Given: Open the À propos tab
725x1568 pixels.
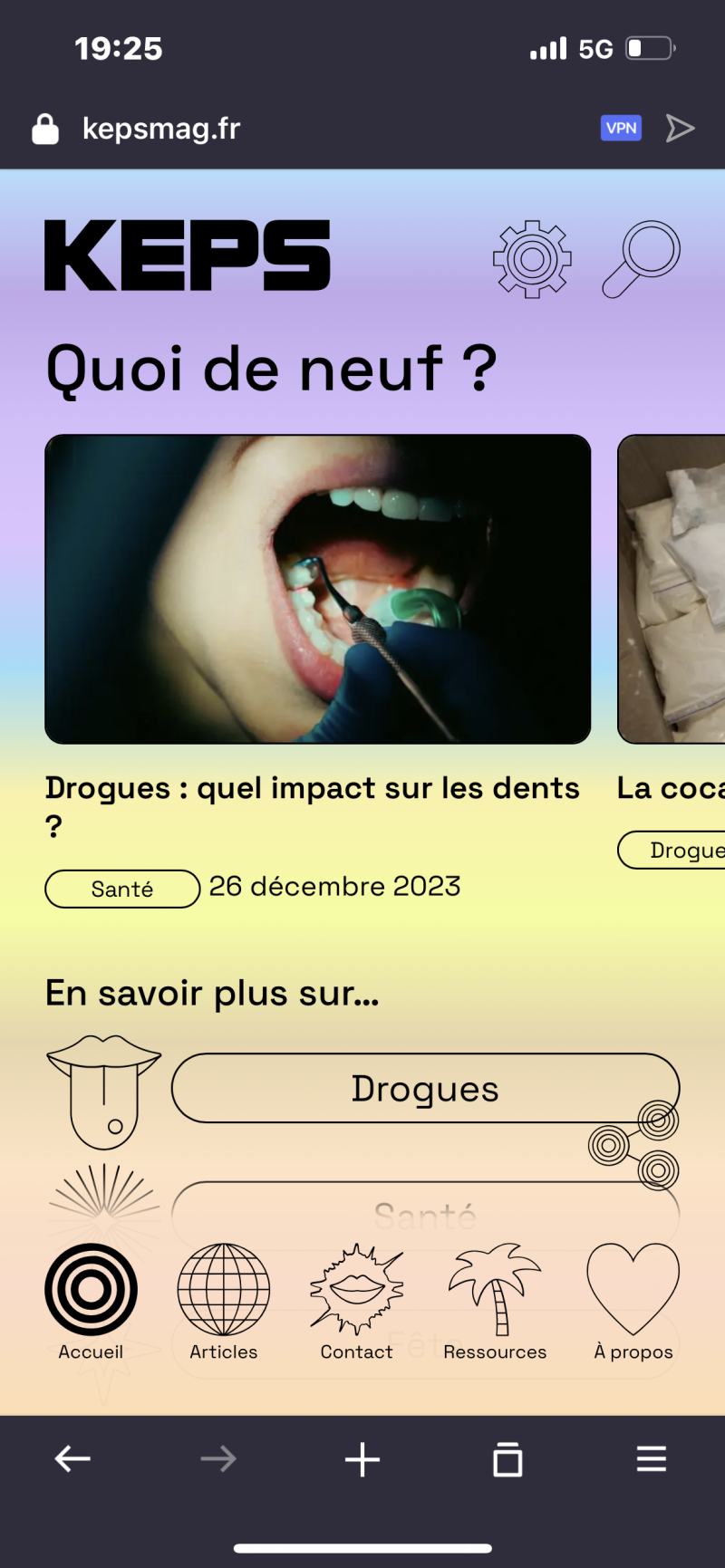Looking at the screenshot, I should click(x=633, y=1302).
